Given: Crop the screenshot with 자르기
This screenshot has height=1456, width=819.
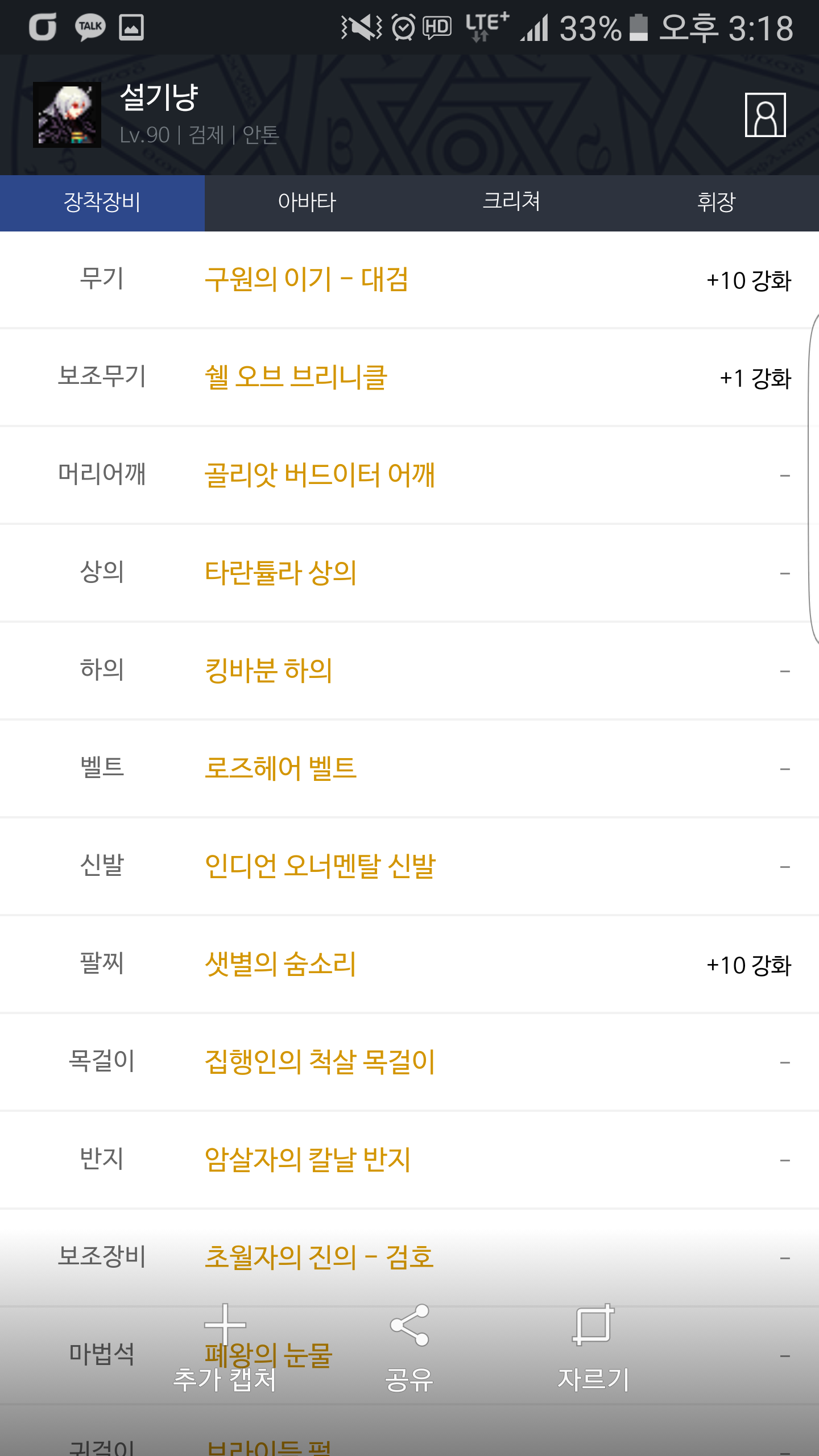Looking at the screenshot, I should click(x=593, y=1348).
